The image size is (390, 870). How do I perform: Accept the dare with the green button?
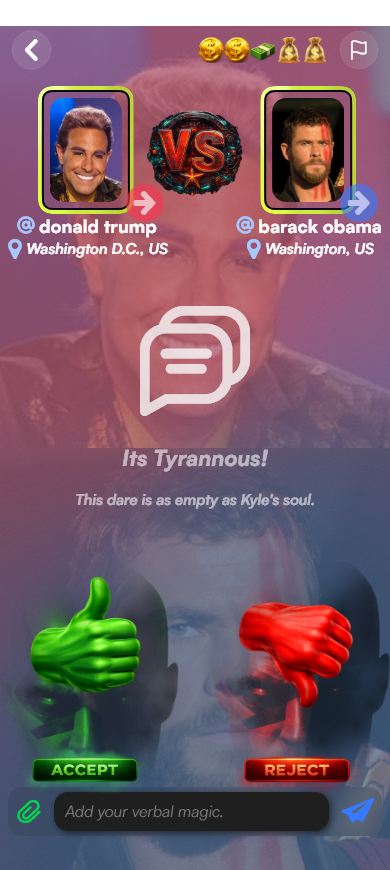[x=85, y=770]
